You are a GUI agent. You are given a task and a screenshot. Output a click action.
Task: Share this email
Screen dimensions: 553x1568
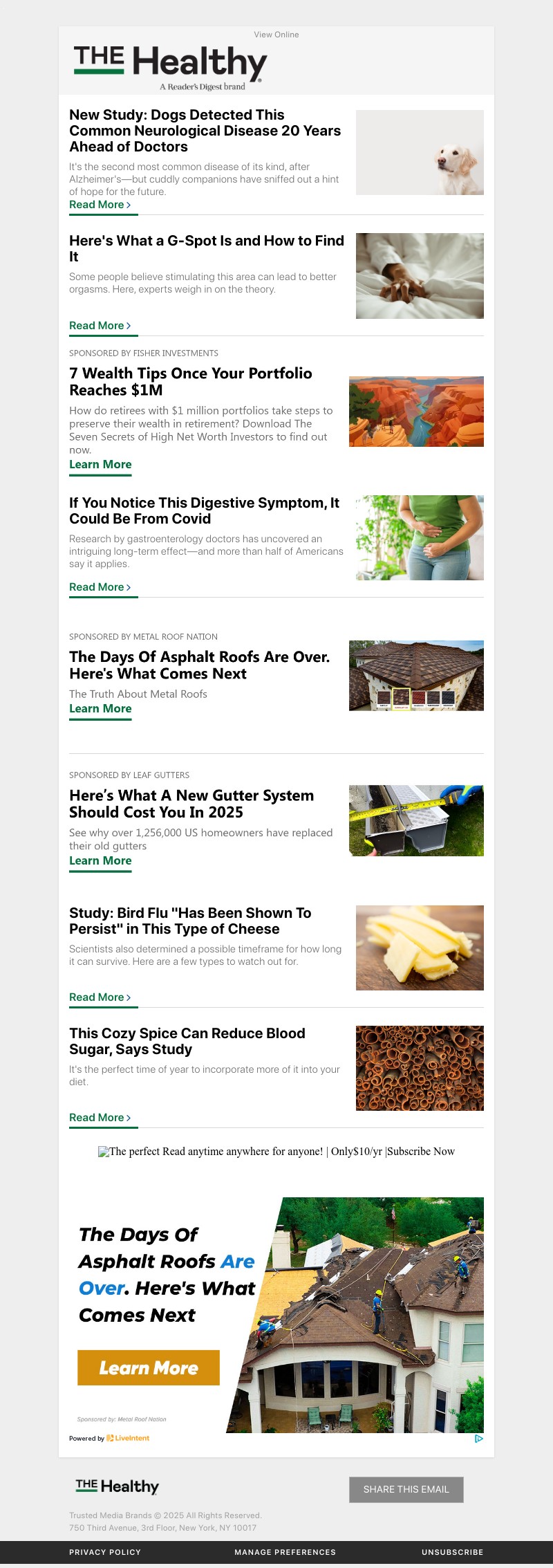pos(406,1489)
